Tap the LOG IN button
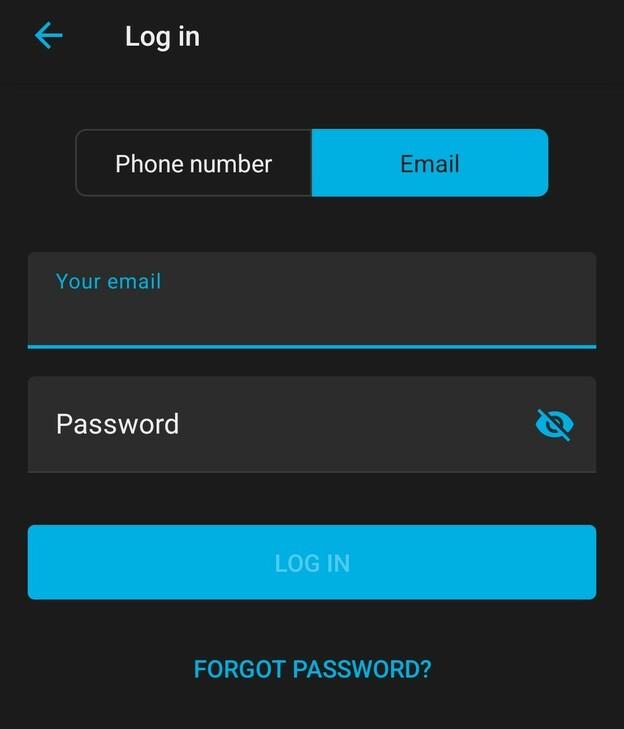624x729 pixels. click(311, 562)
